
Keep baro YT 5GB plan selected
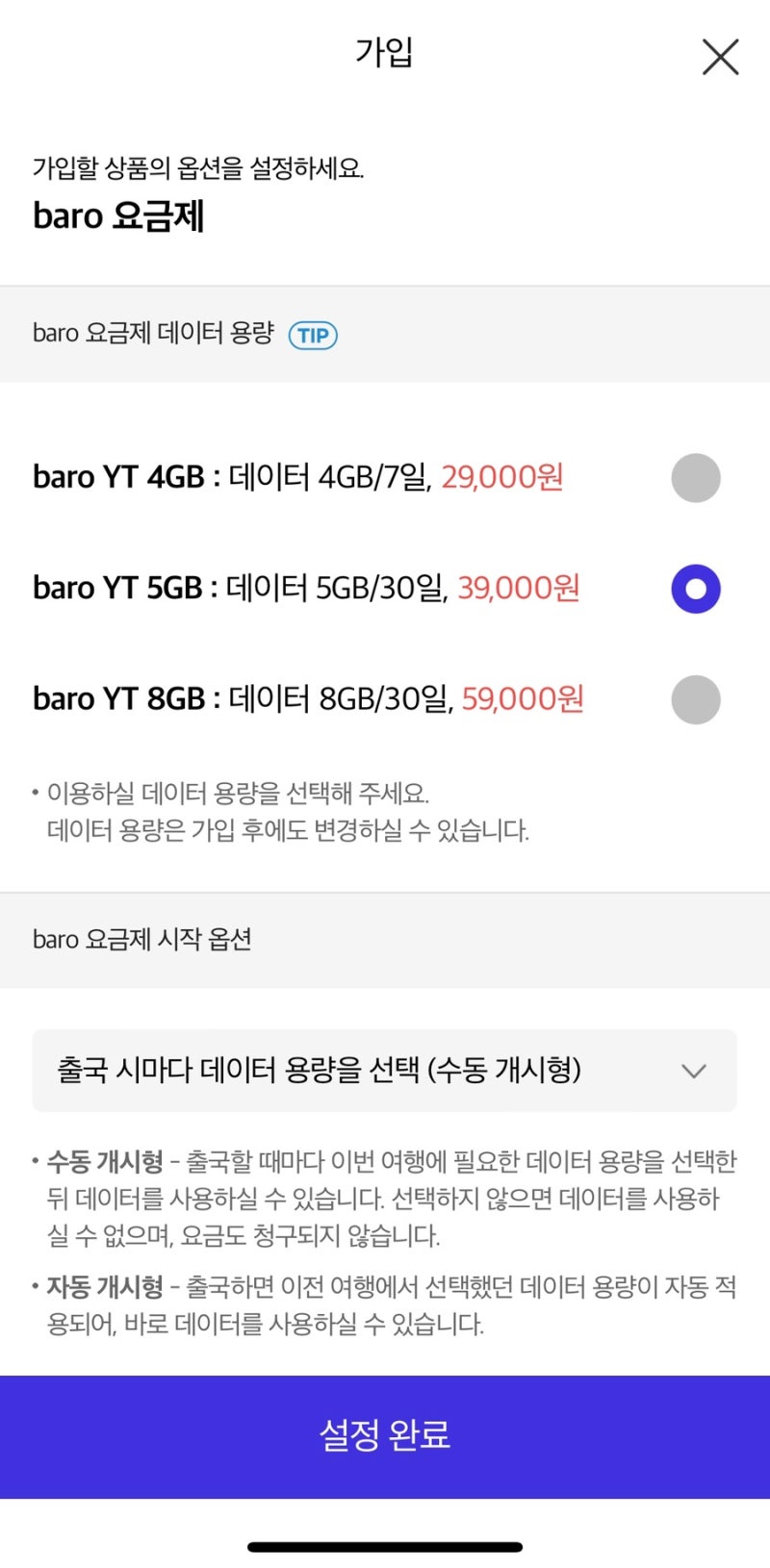pyautogui.click(x=695, y=588)
